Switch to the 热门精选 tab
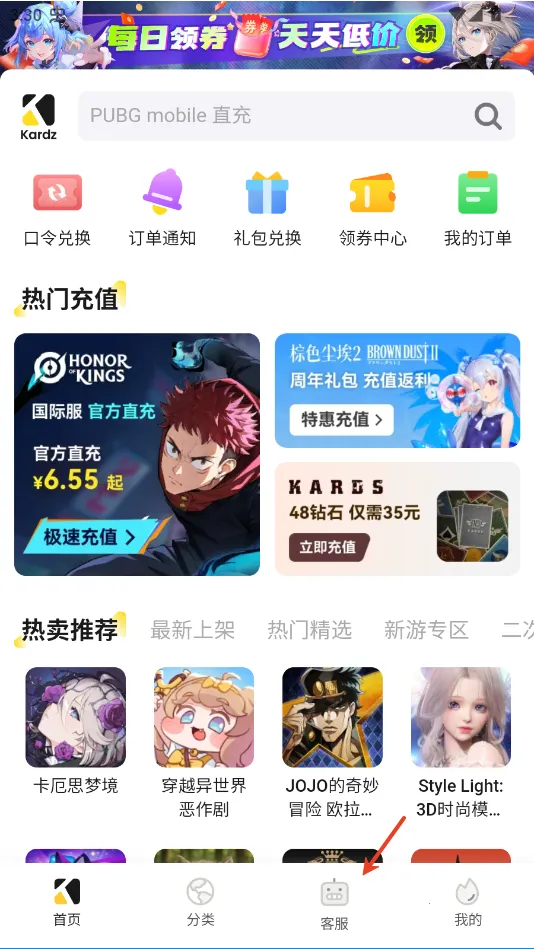 (309, 630)
